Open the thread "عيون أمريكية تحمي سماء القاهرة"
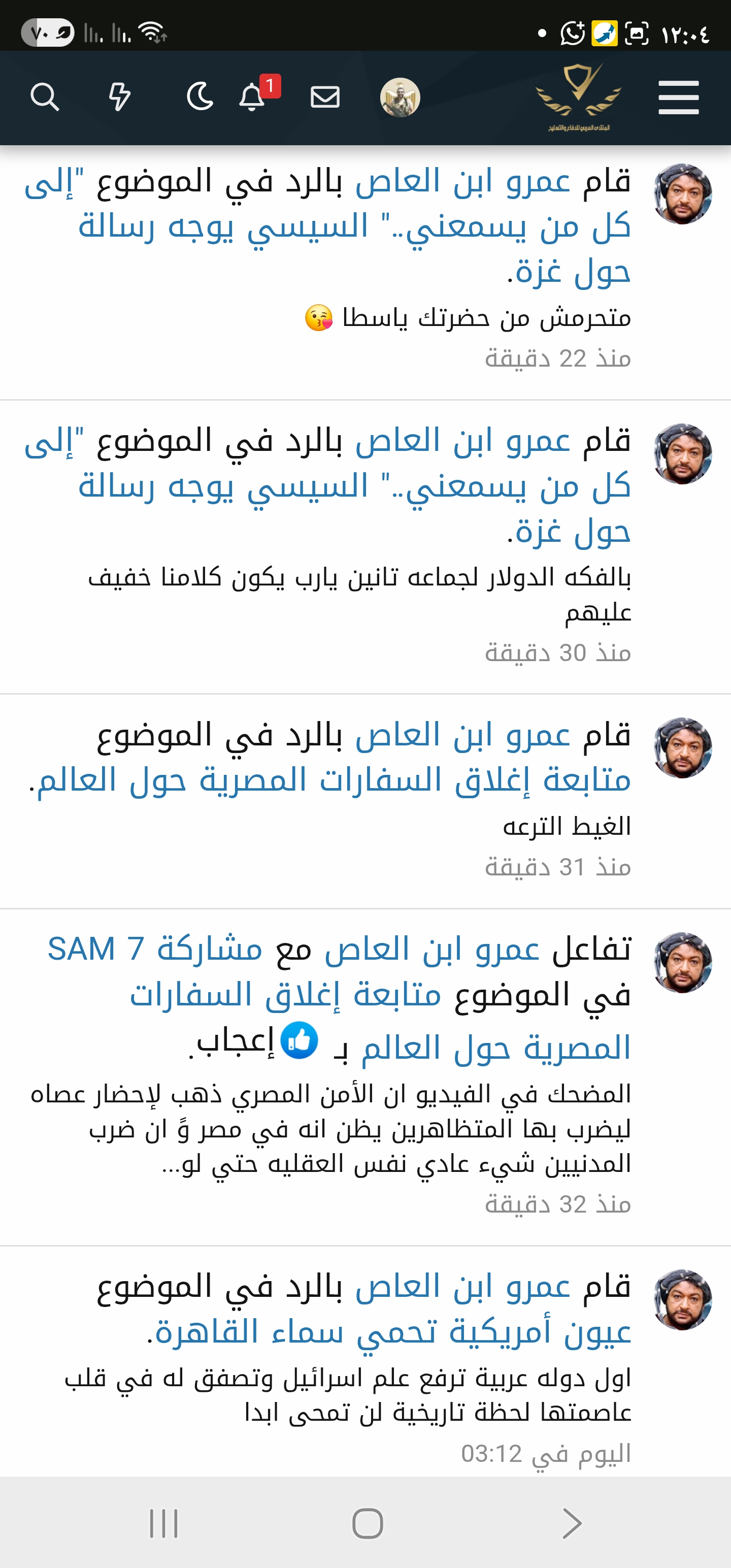731x1568 pixels. (x=392, y=1332)
